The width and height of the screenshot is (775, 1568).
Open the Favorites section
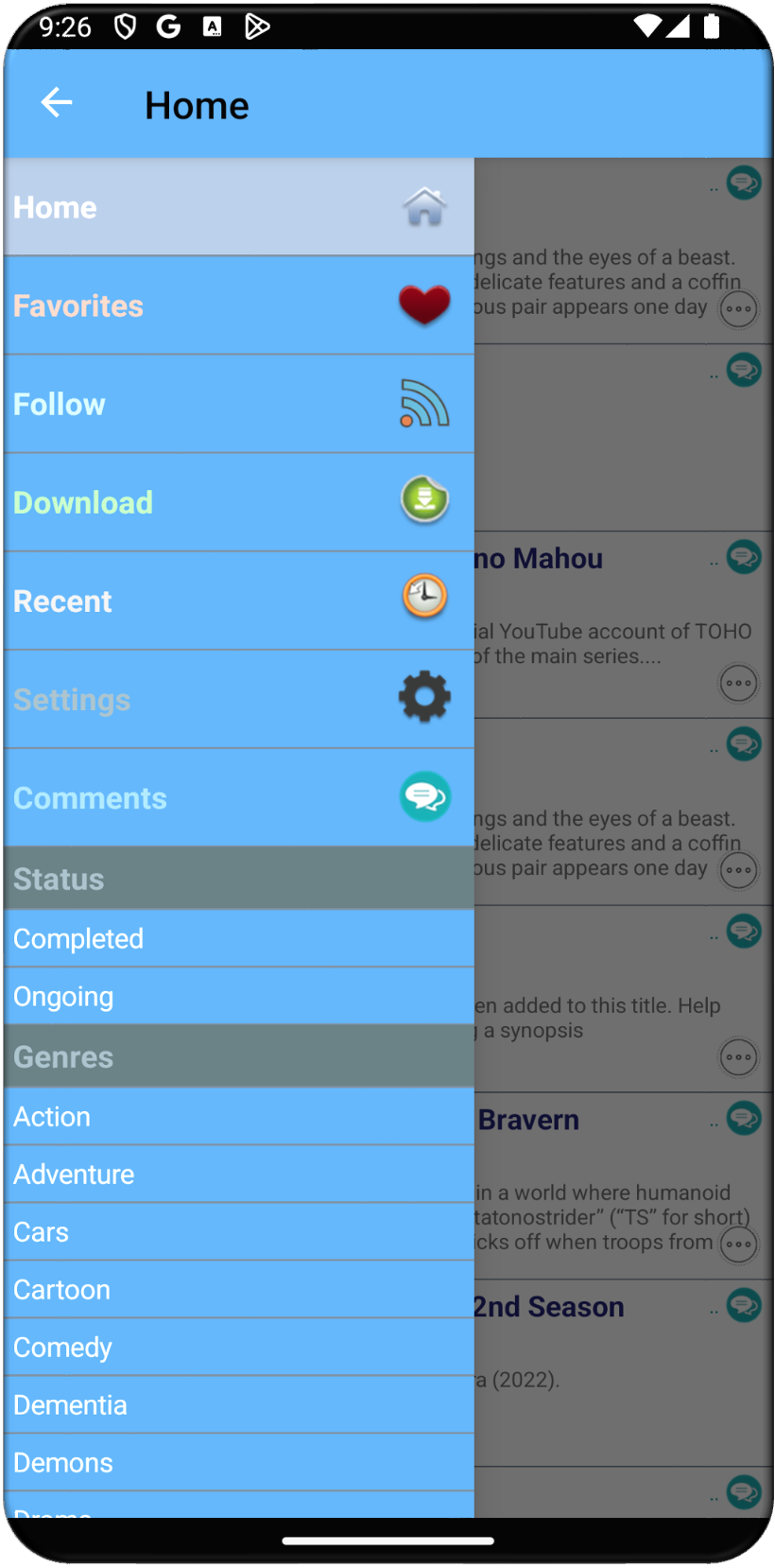point(239,305)
